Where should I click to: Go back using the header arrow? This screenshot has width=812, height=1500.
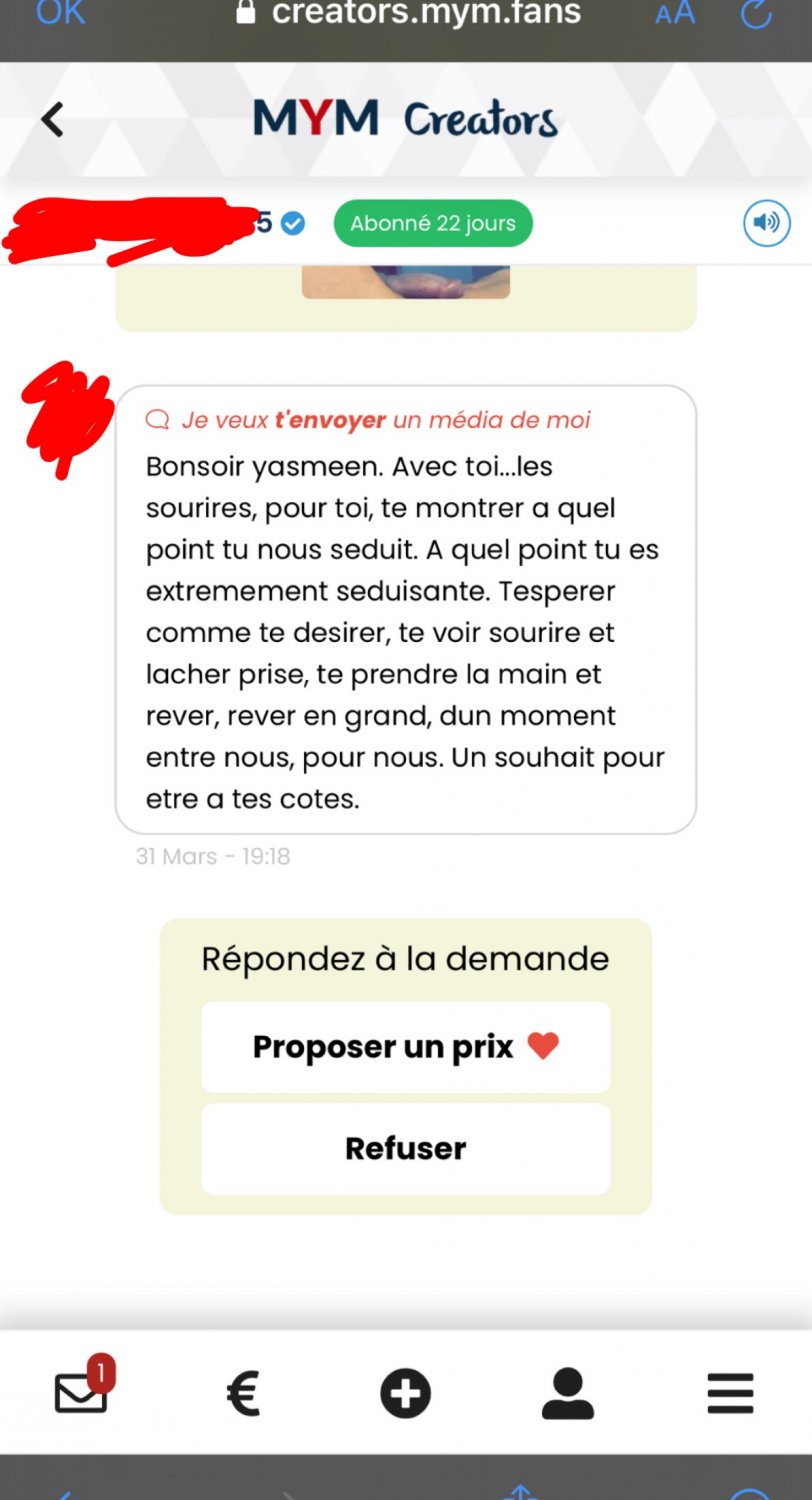coord(52,120)
